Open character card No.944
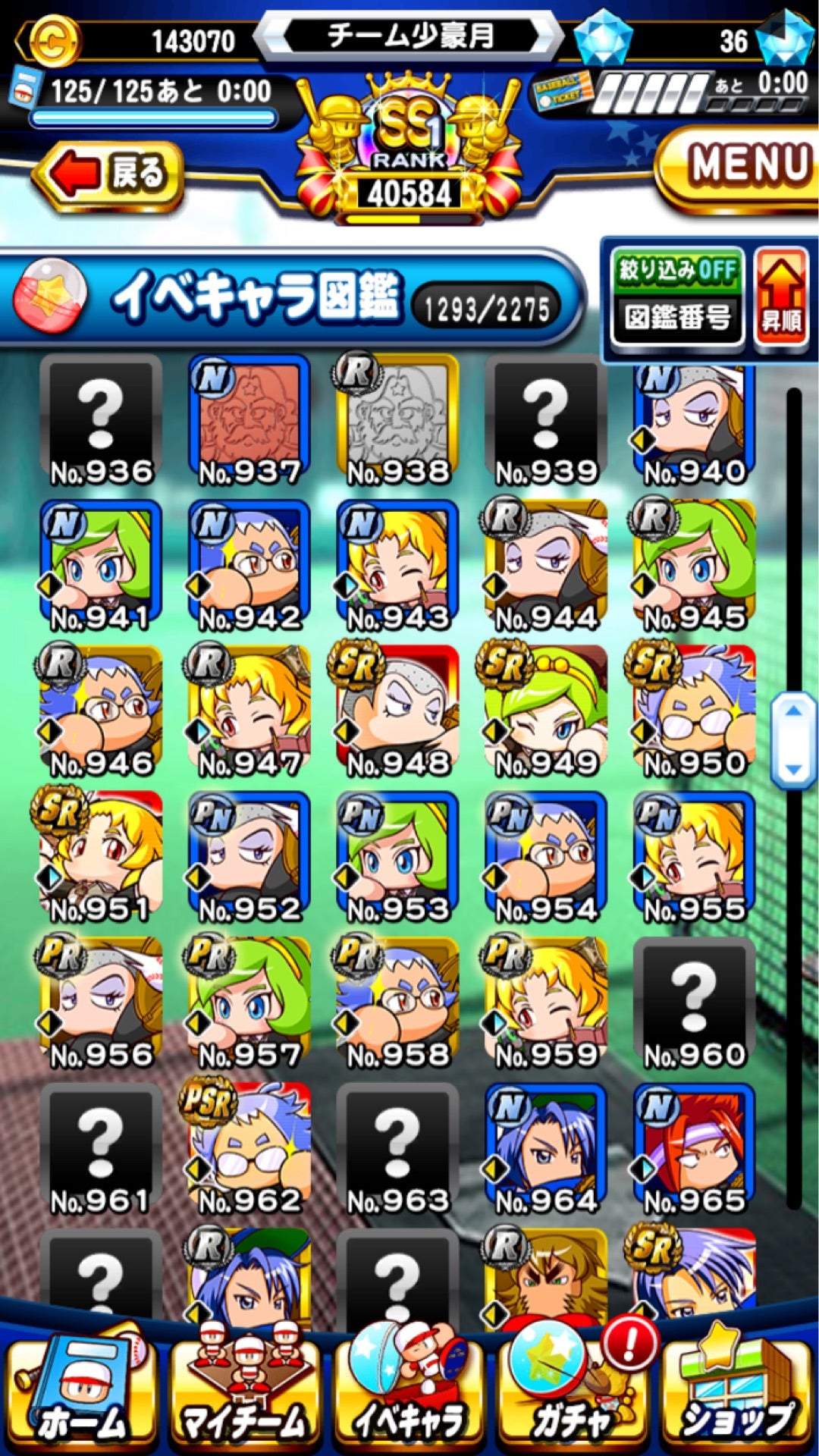Screen dimensions: 819x1456 pyautogui.click(x=547, y=566)
